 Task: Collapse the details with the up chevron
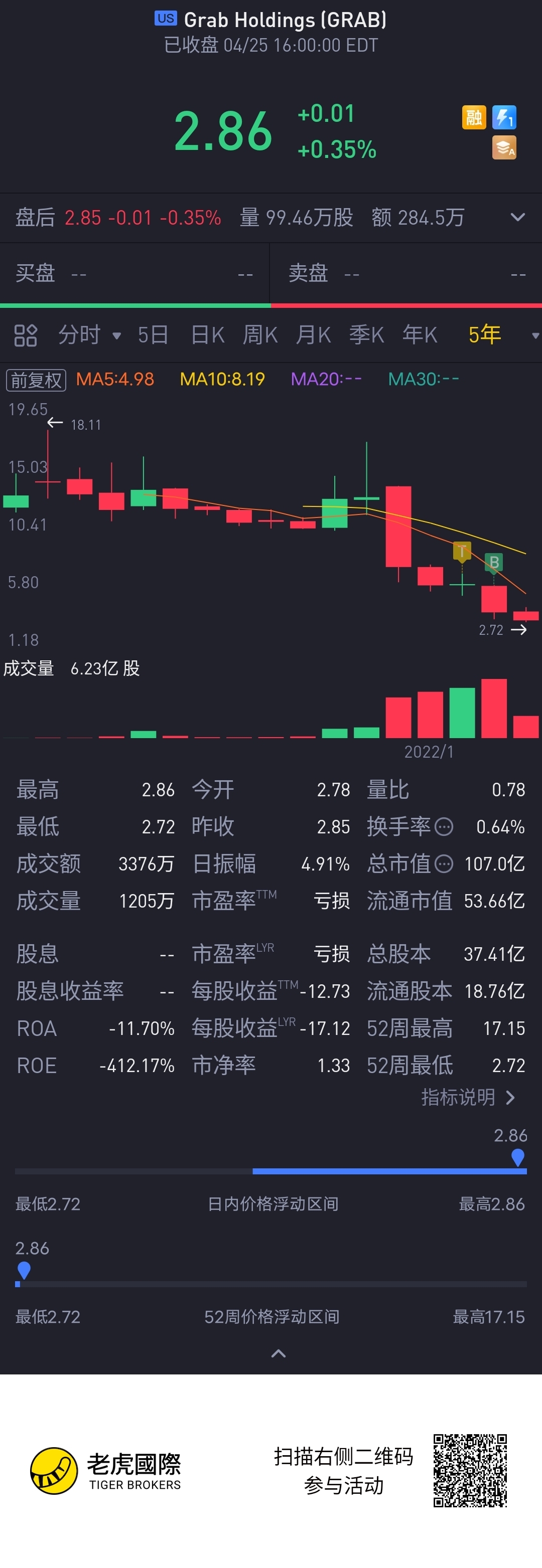click(279, 1354)
